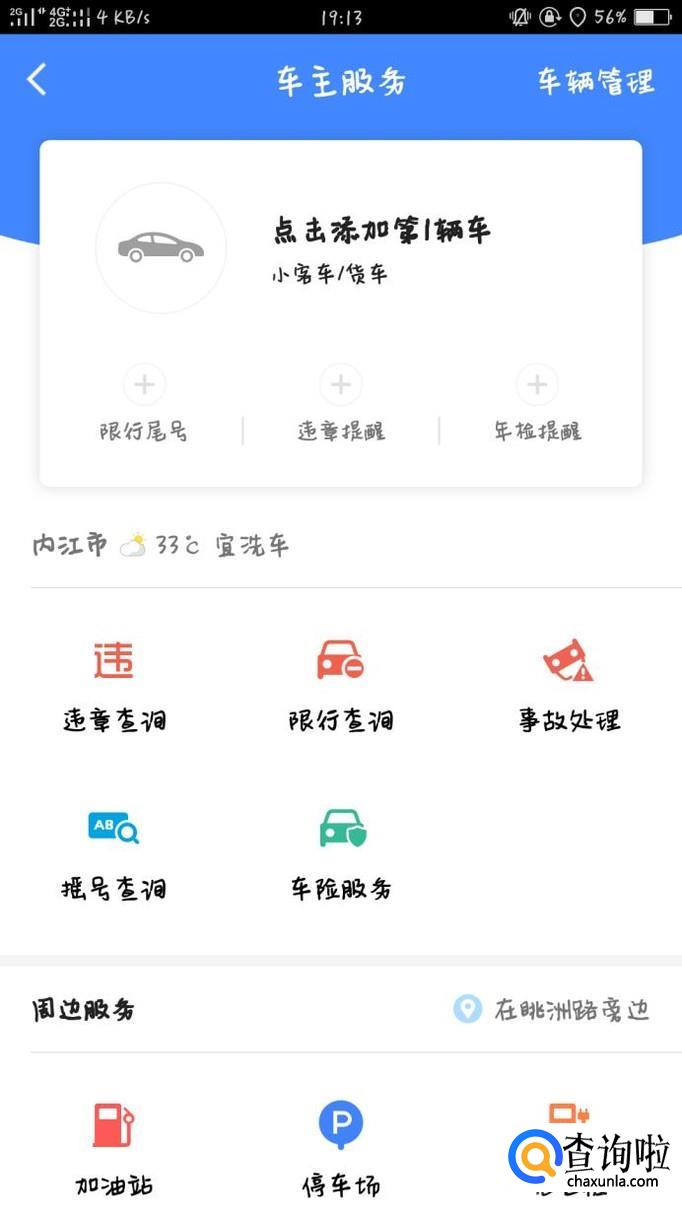The image size is (682, 1212).
Task: Open 车险服务
Action: (341, 853)
